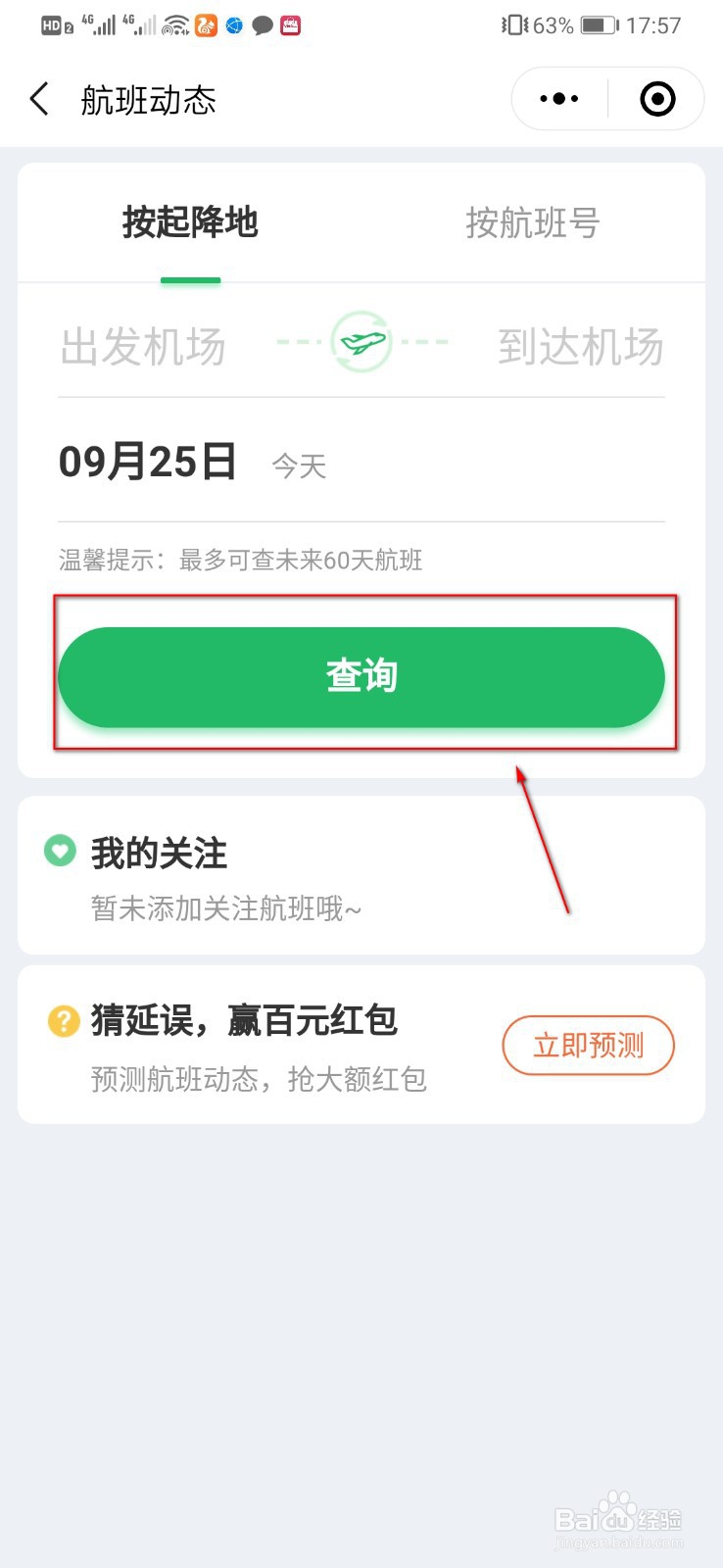Click the 猜延误，赢百元红包 heading

point(243,1020)
